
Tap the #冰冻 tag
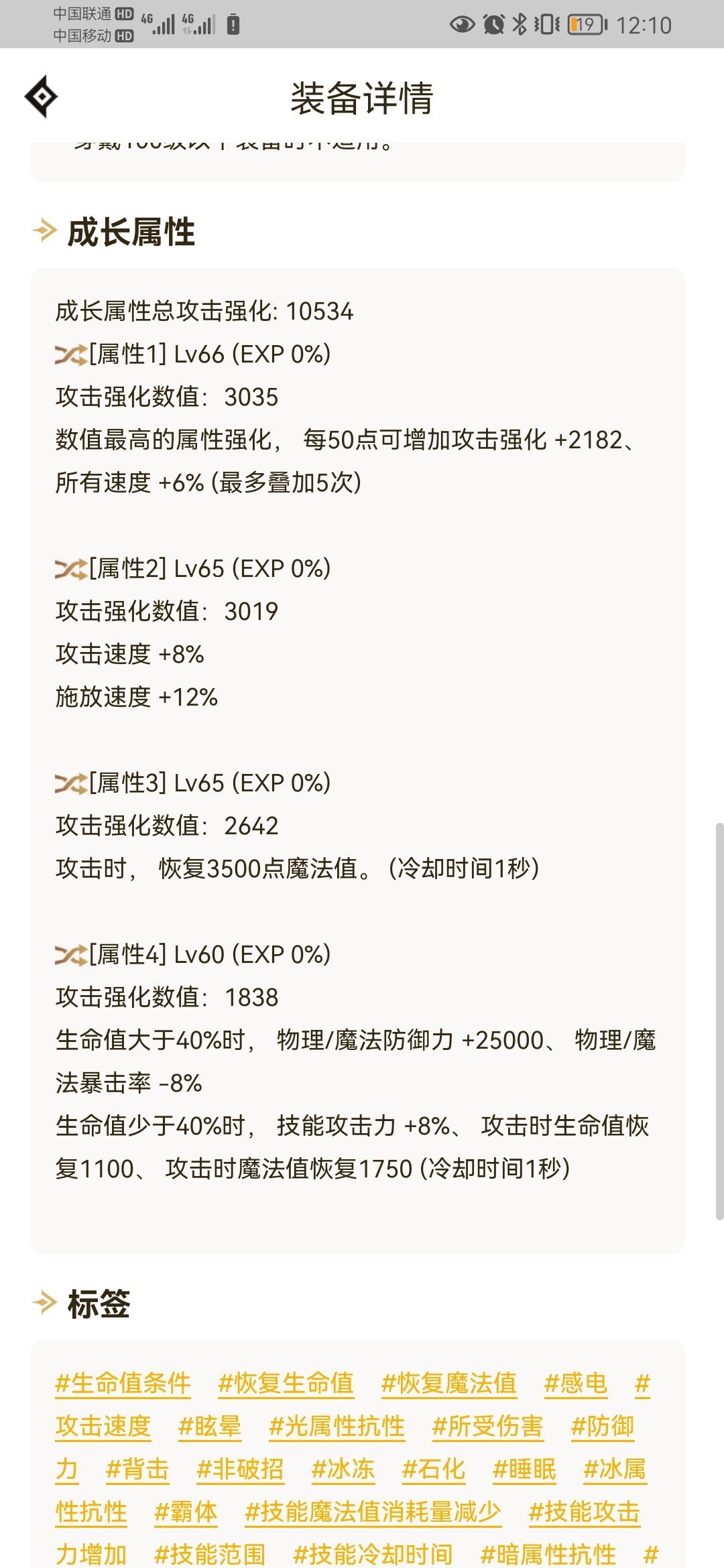pos(343,1469)
